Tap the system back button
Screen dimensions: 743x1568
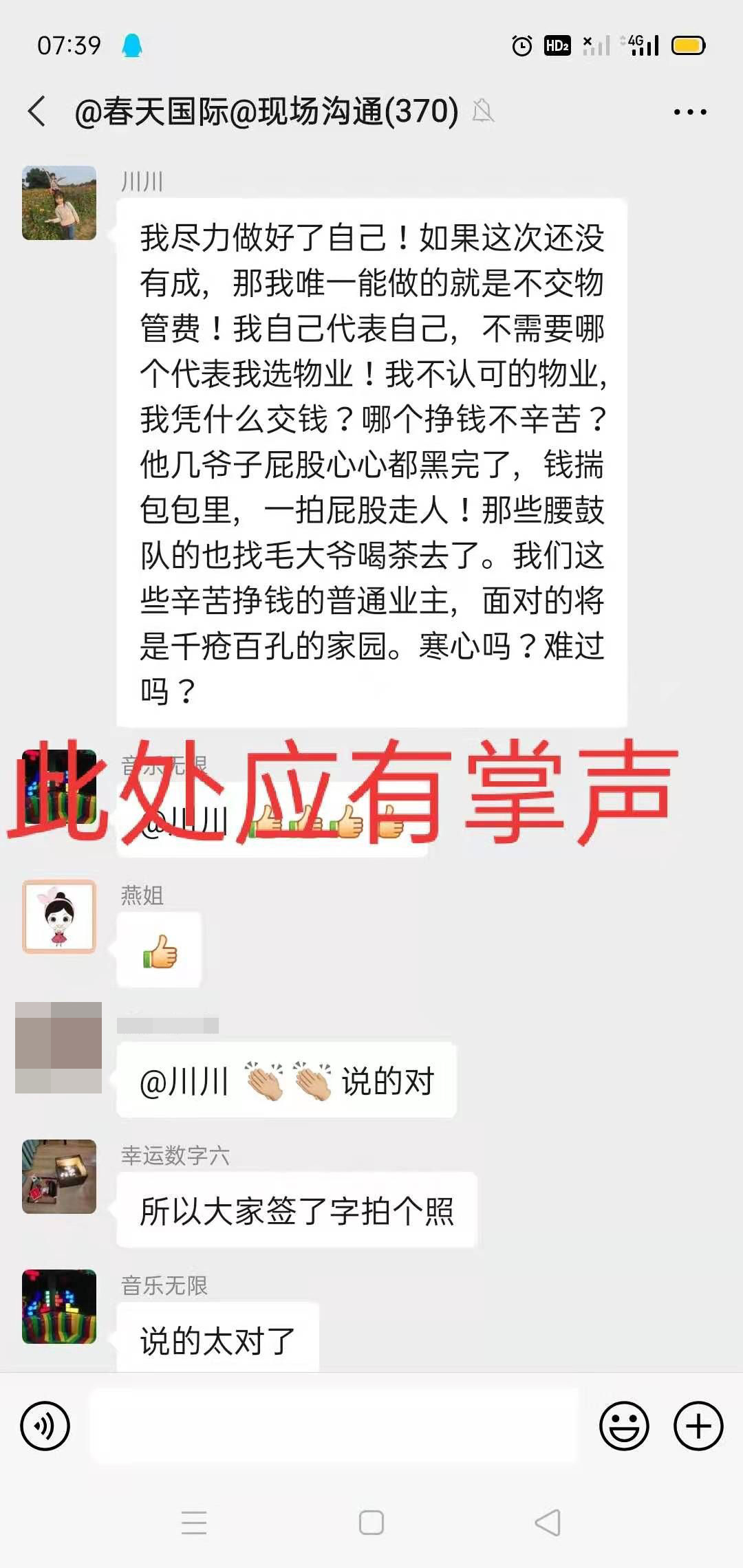(x=548, y=1522)
